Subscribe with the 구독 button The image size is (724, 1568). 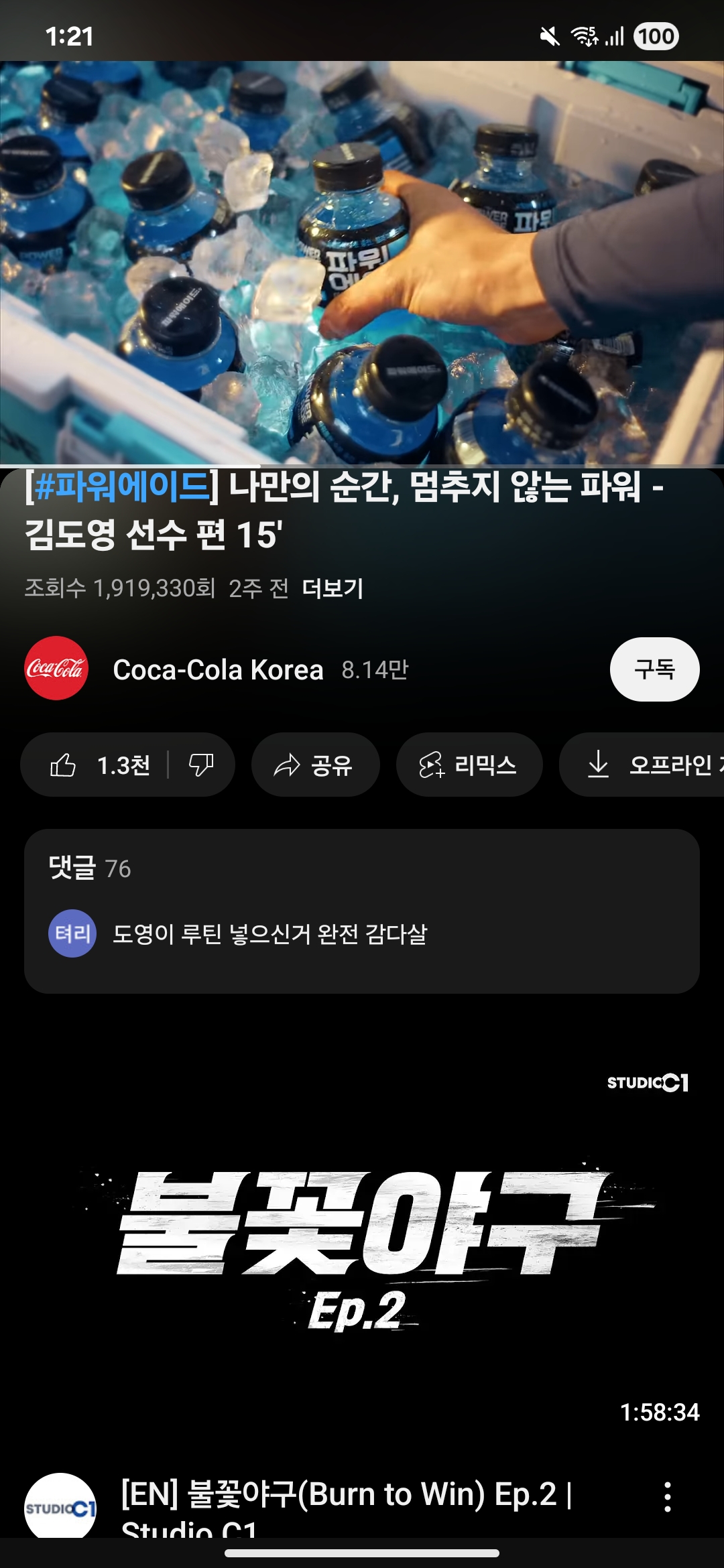(x=654, y=669)
